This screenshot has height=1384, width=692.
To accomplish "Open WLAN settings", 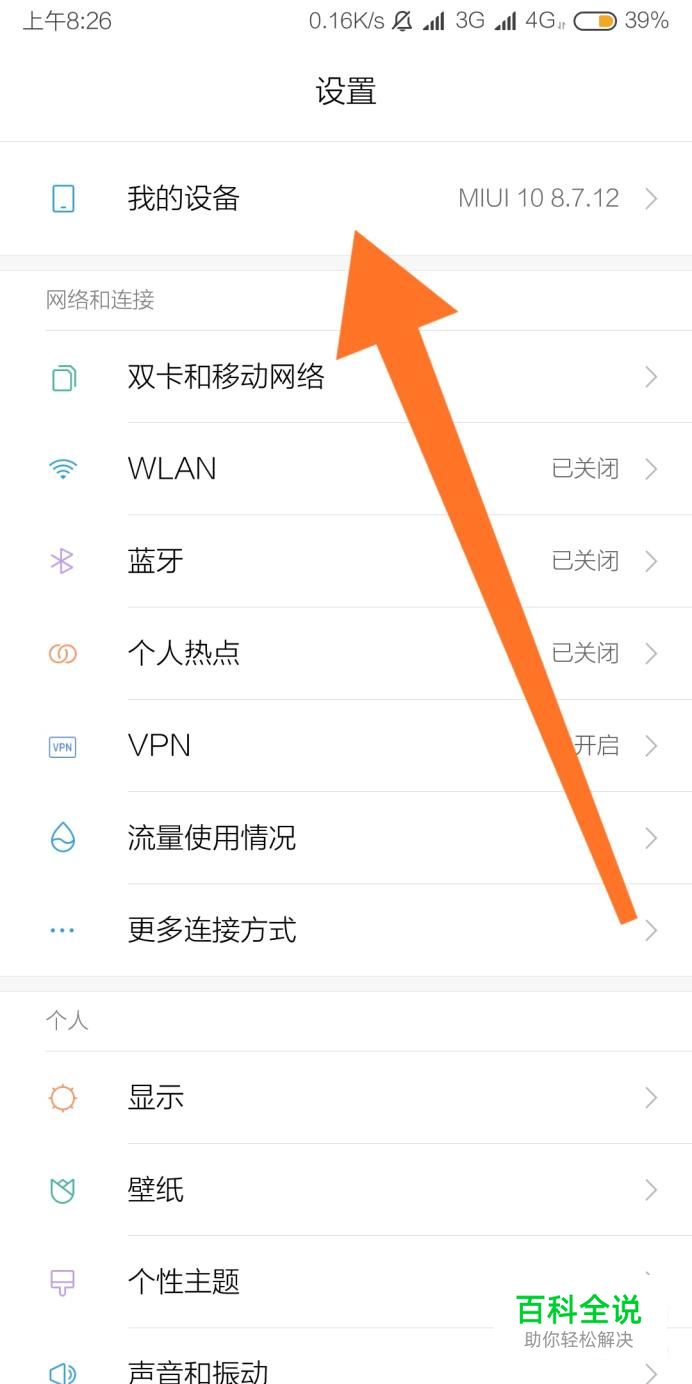I will (172, 469).
